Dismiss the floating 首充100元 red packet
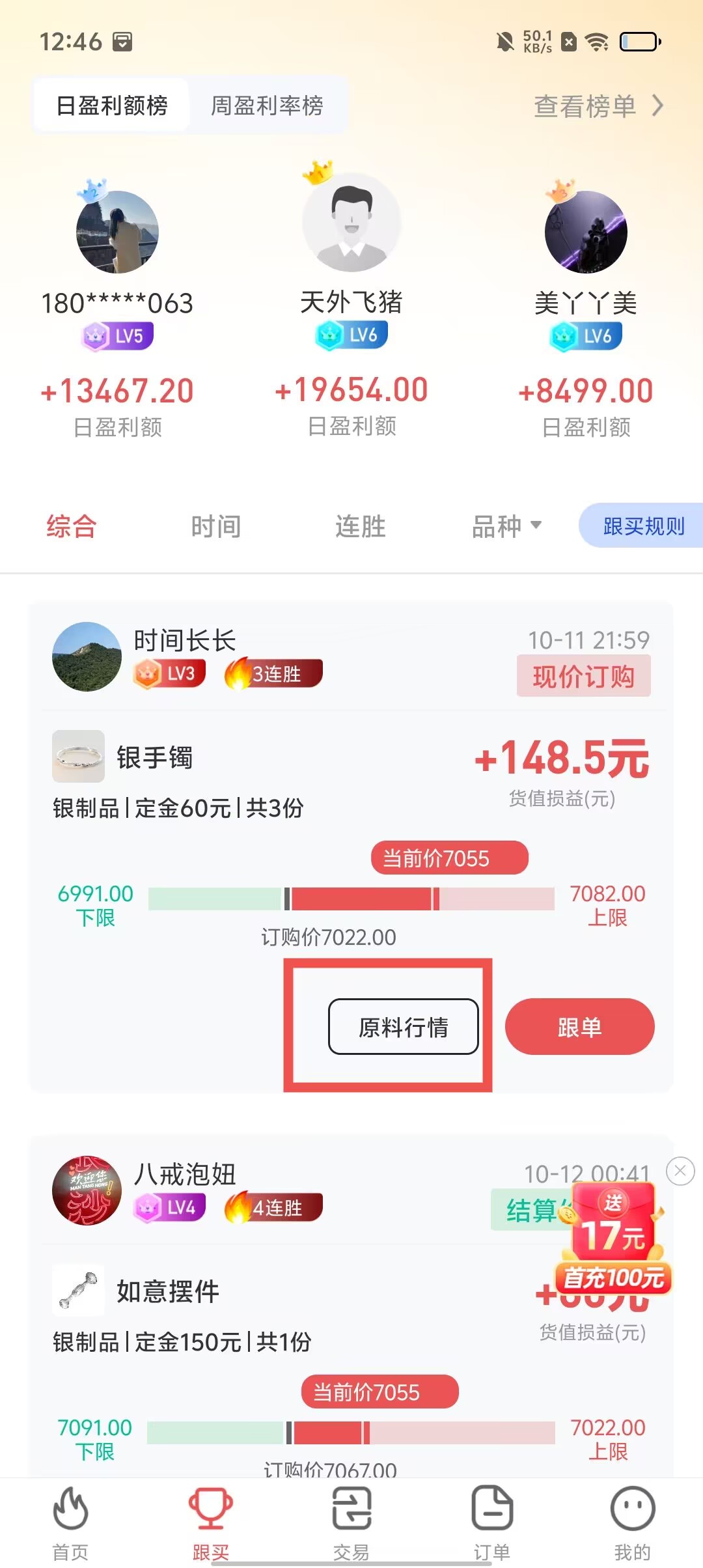The height and width of the screenshot is (1568, 703). point(680,1171)
